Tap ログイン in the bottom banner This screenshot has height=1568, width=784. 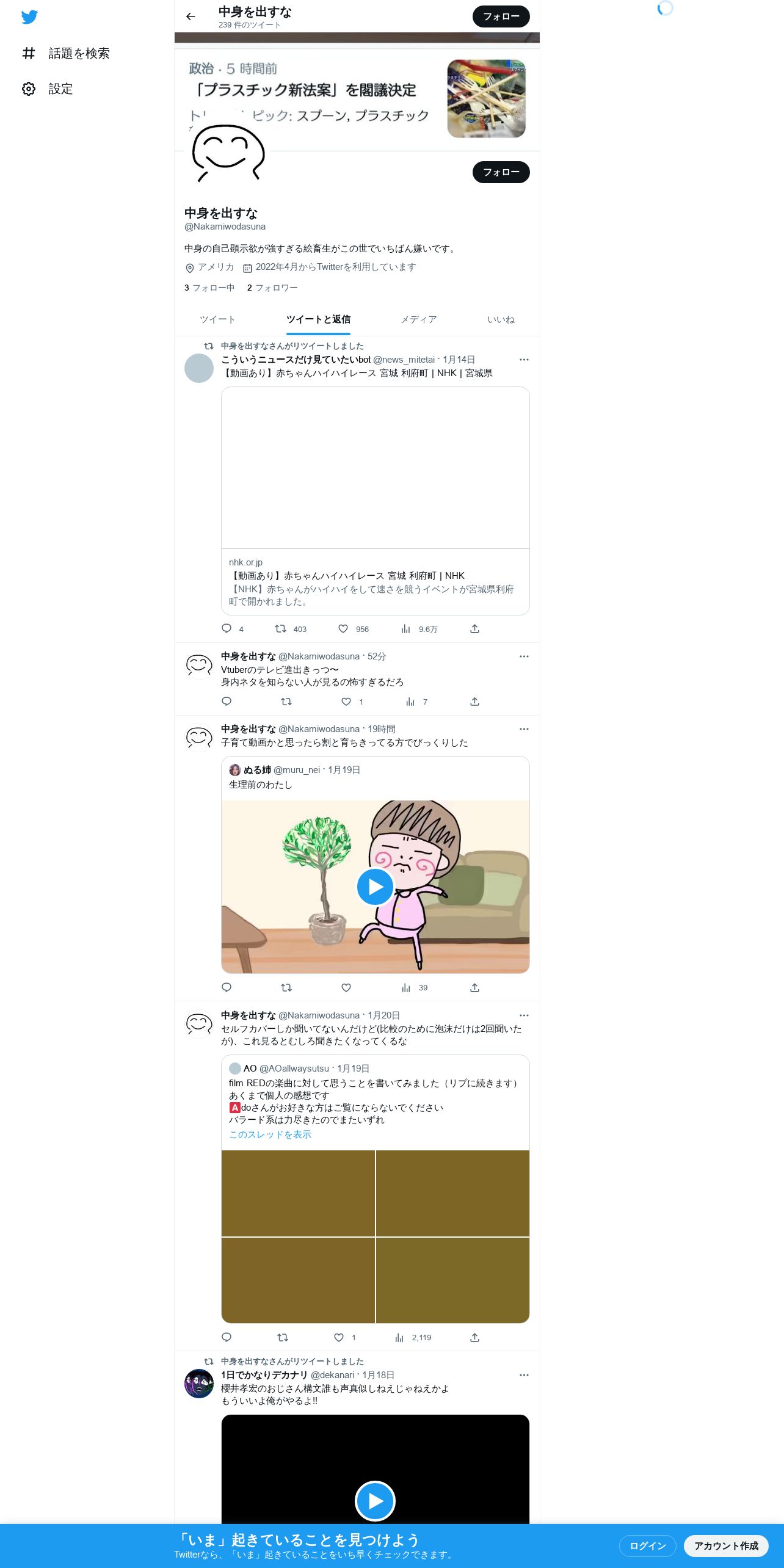(x=647, y=1546)
